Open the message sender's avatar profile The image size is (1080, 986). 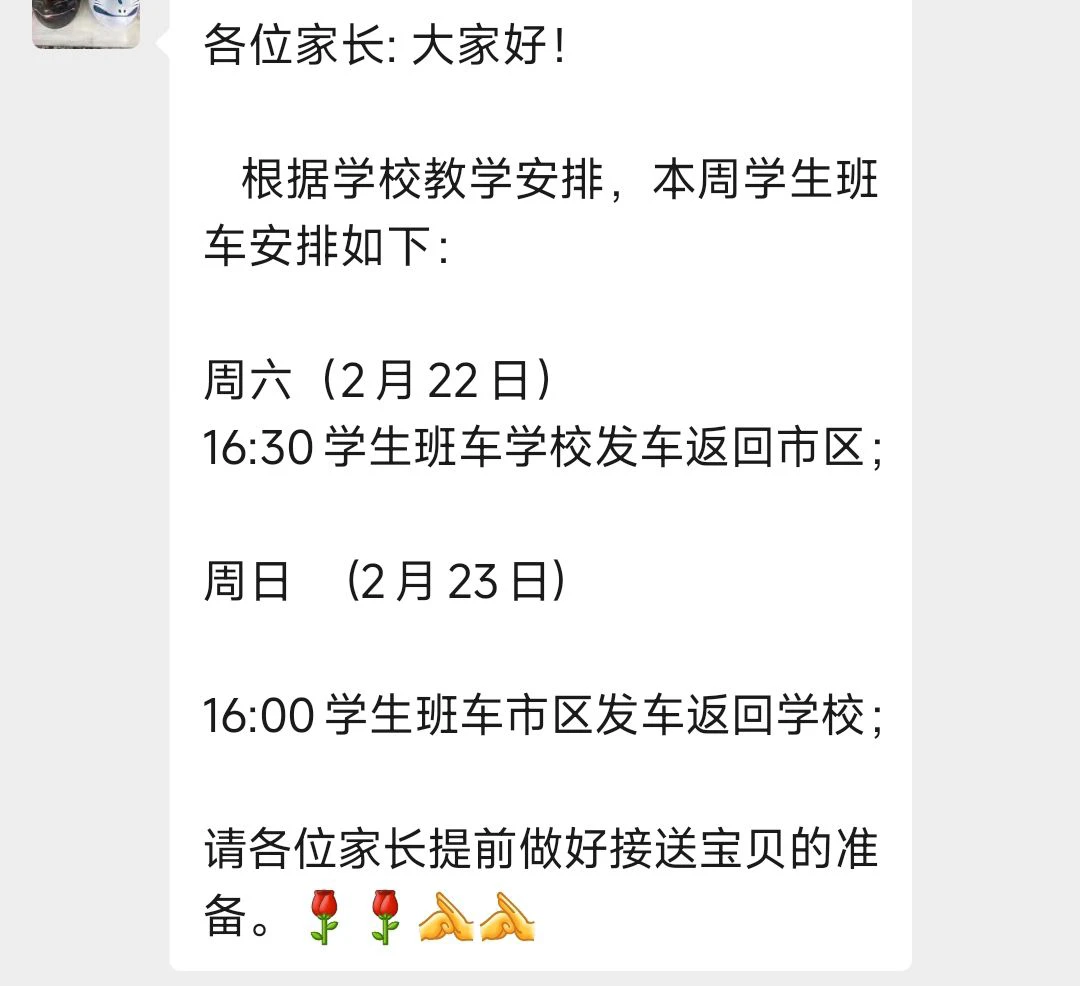click(x=86, y=22)
